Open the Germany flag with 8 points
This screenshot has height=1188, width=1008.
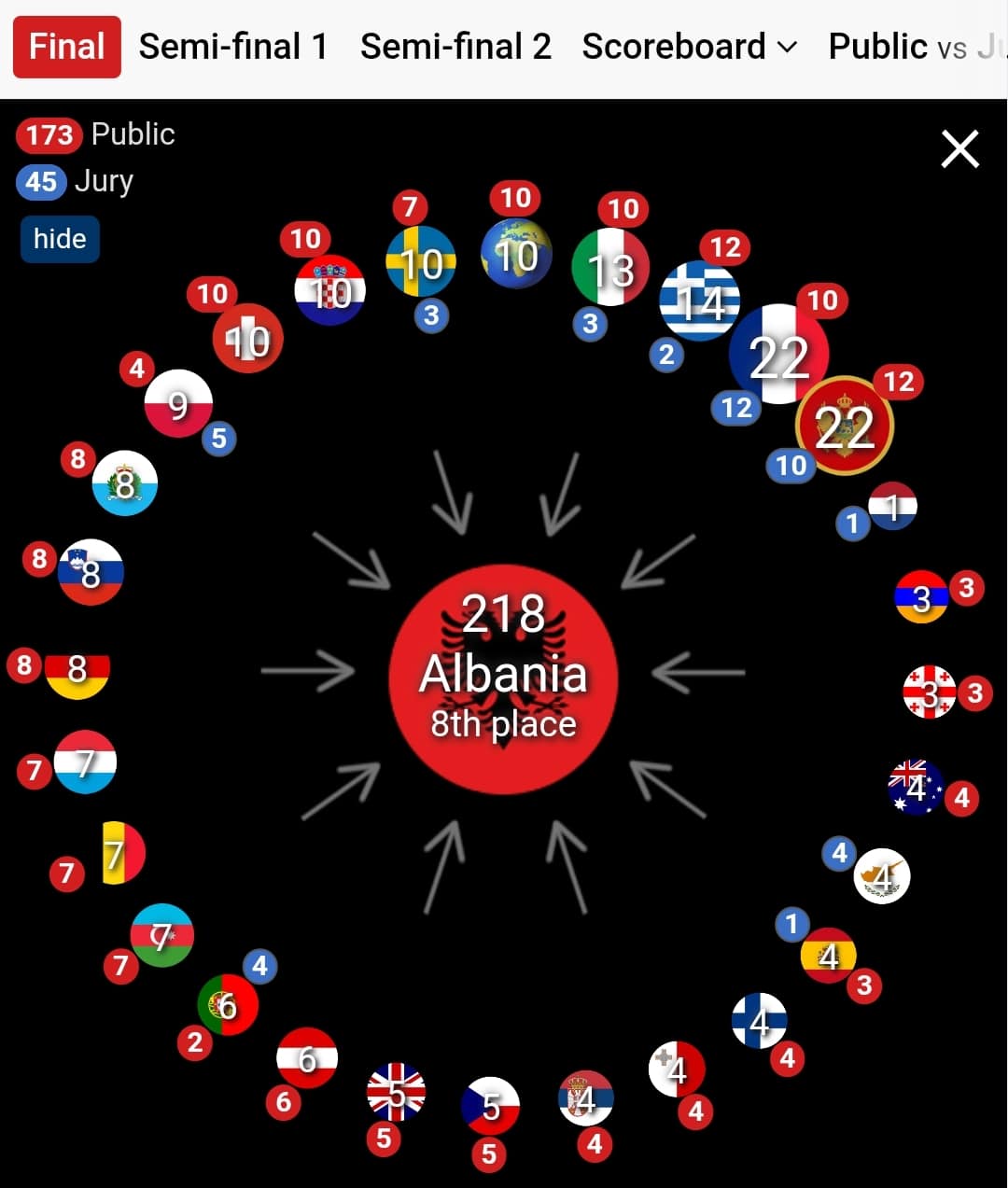[x=77, y=669]
